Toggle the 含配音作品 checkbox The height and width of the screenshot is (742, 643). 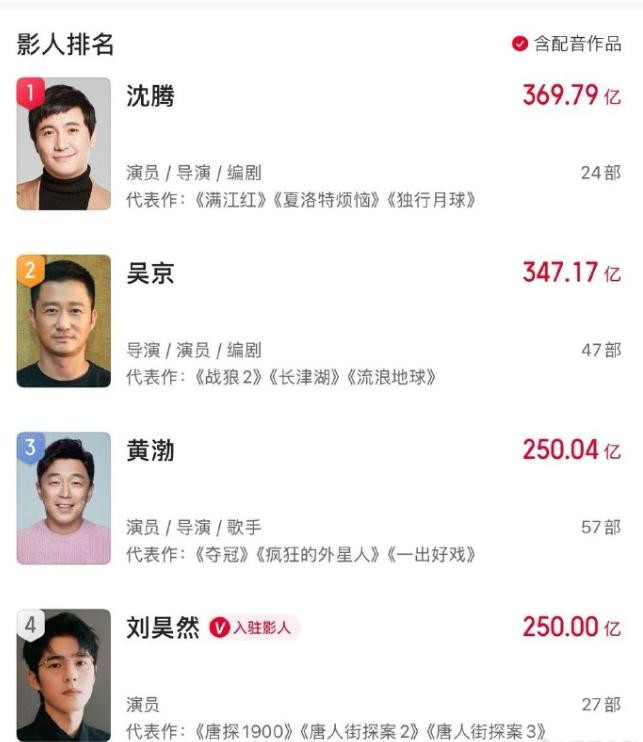(519, 44)
